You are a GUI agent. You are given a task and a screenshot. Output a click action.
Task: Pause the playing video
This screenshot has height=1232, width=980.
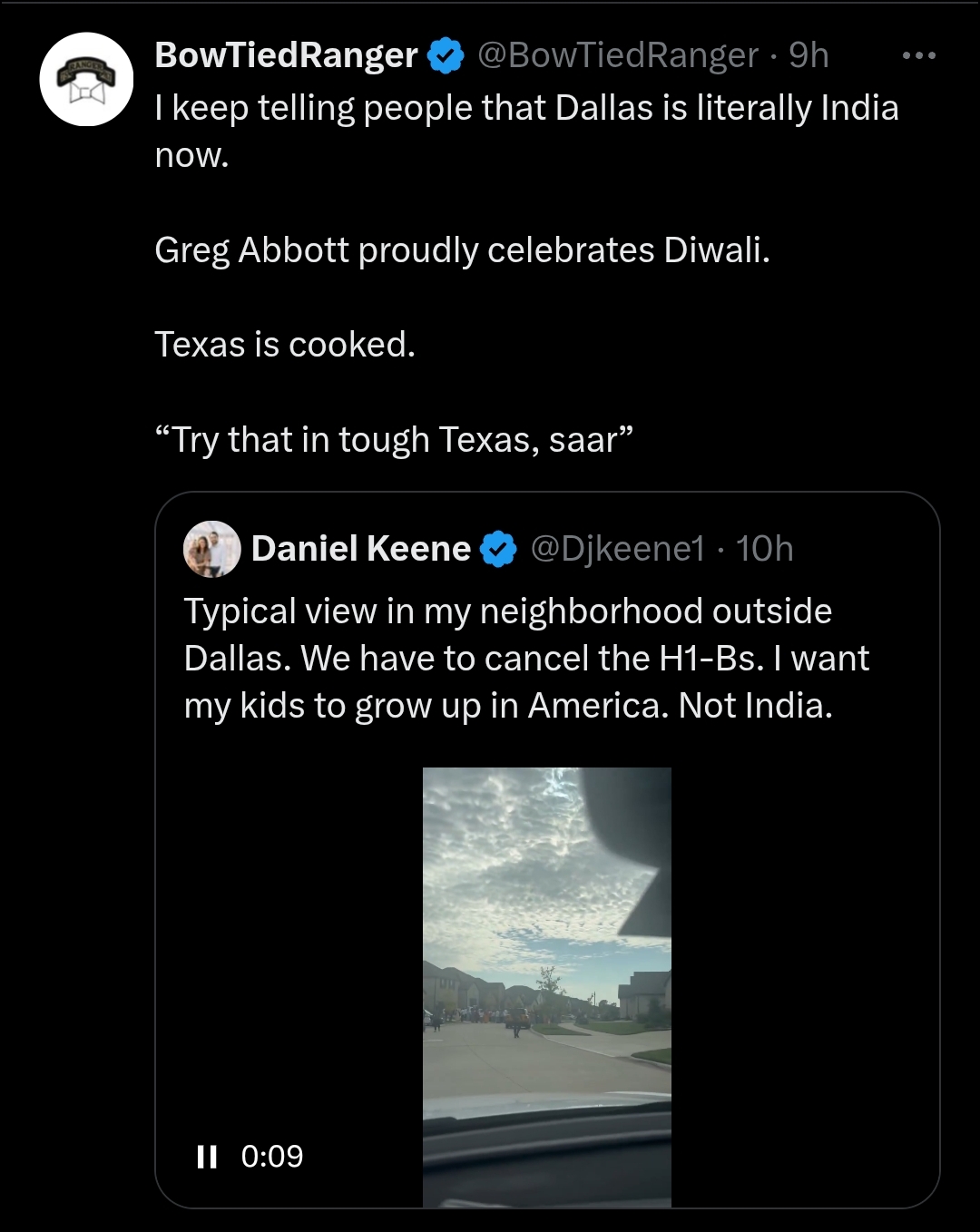coord(207,1157)
